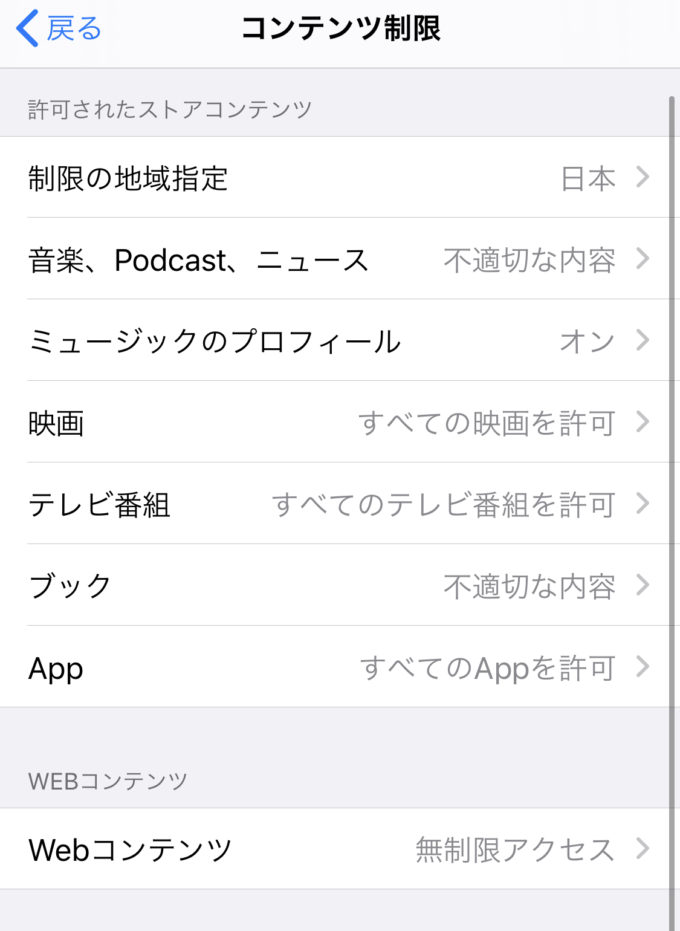This screenshot has width=680, height=931.
Task: Go back with the 戻る button
Action: coord(60,29)
